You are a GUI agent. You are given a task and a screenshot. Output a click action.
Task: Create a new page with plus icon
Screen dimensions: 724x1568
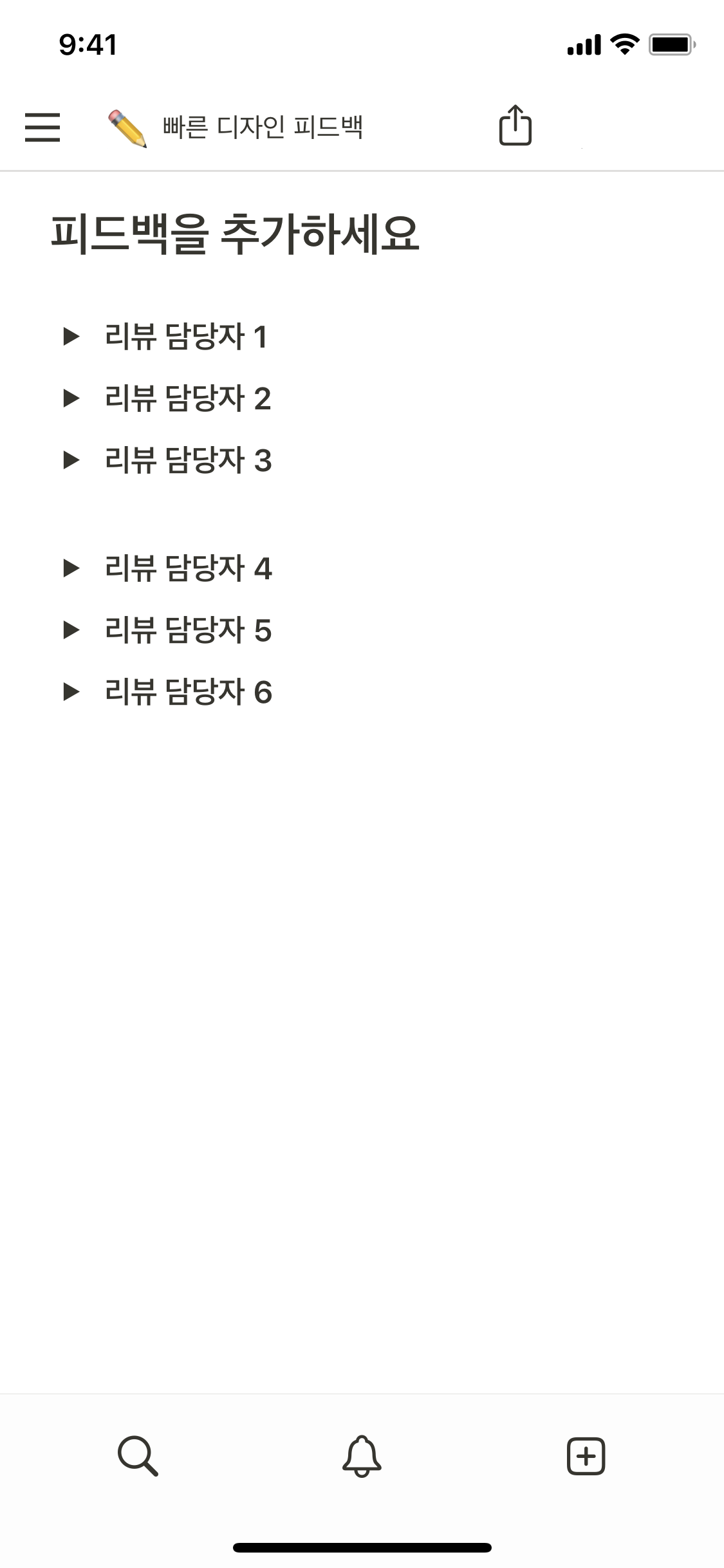[x=586, y=1455]
